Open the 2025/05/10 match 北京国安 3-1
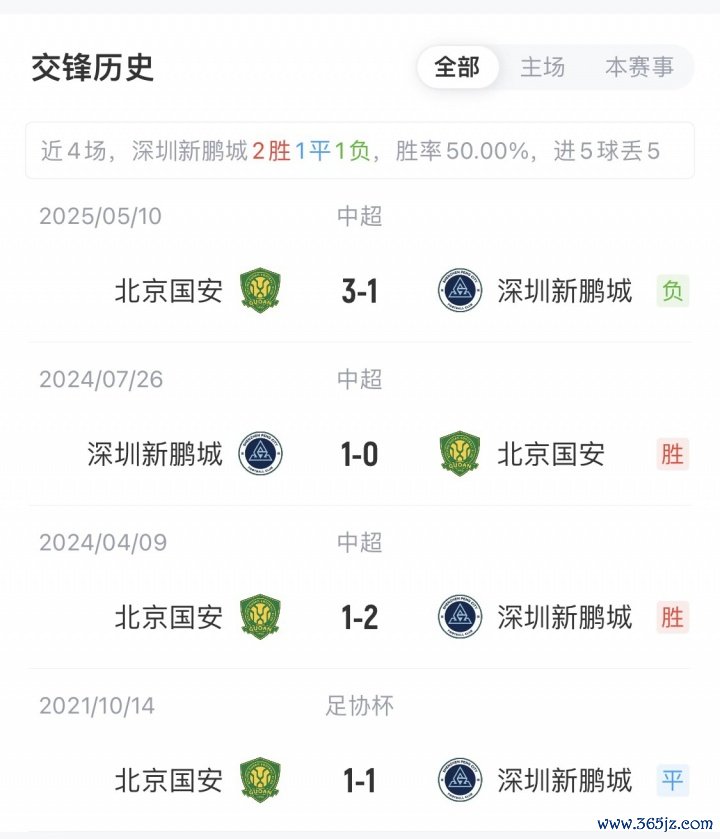720x839 pixels. click(360, 291)
